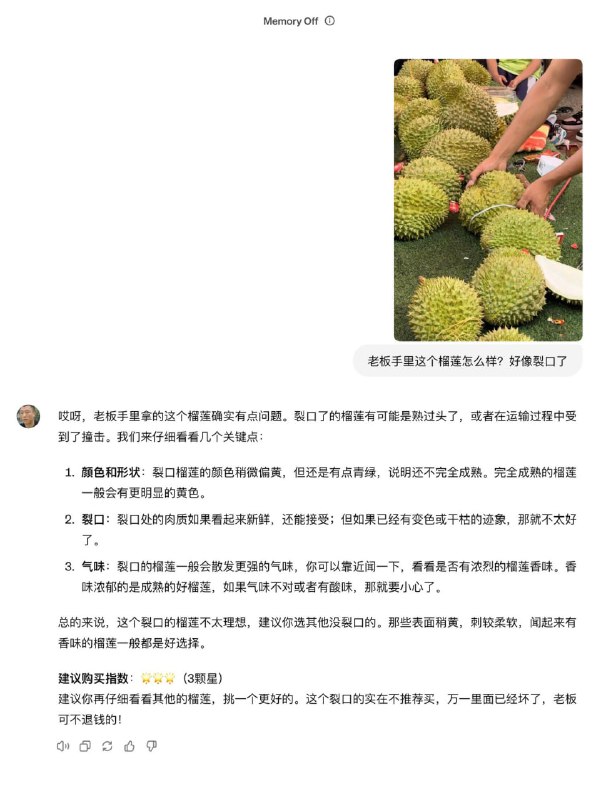
Task: Give the response a thumbs down
Action: [152, 746]
